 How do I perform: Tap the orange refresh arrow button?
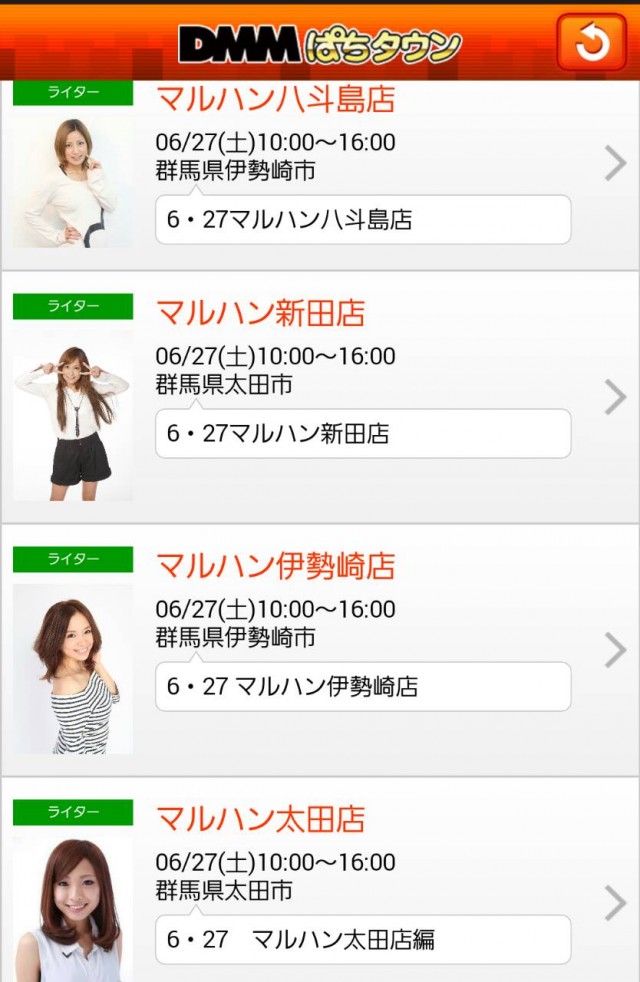pyautogui.click(x=591, y=42)
